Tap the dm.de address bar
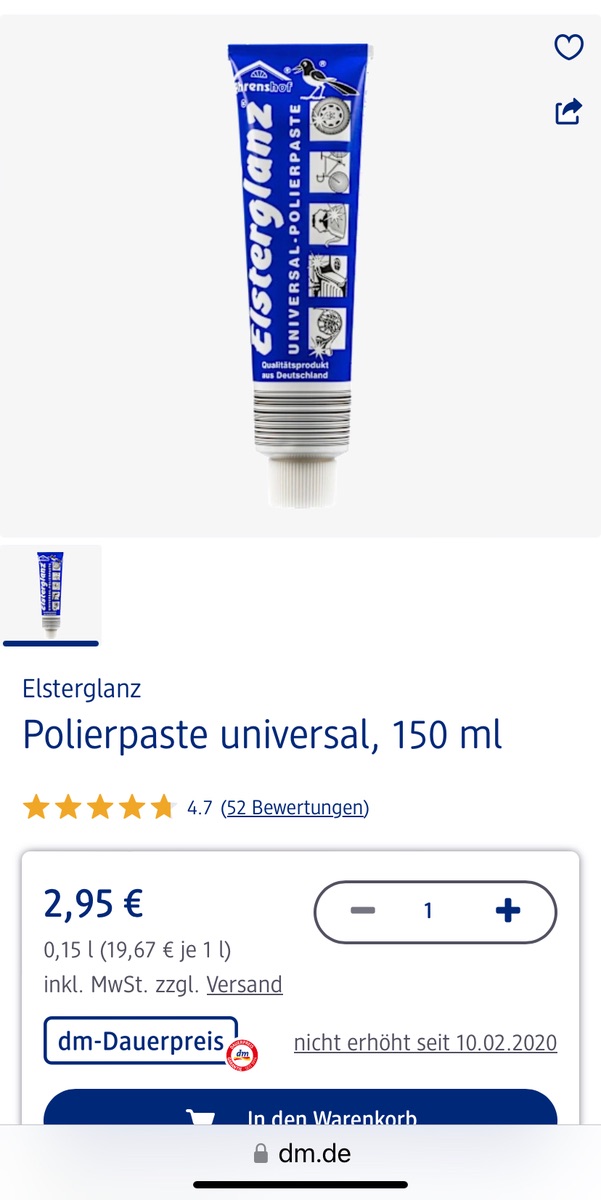 click(301, 1153)
